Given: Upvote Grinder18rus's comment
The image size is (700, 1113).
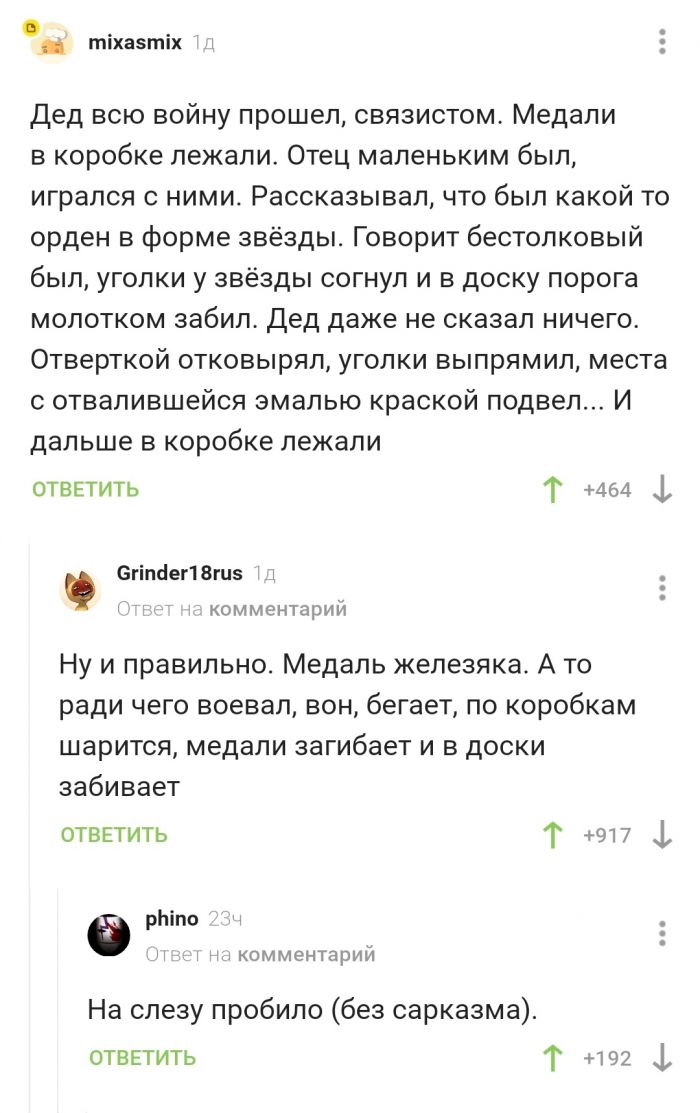Looking at the screenshot, I should click(x=551, y=835).
